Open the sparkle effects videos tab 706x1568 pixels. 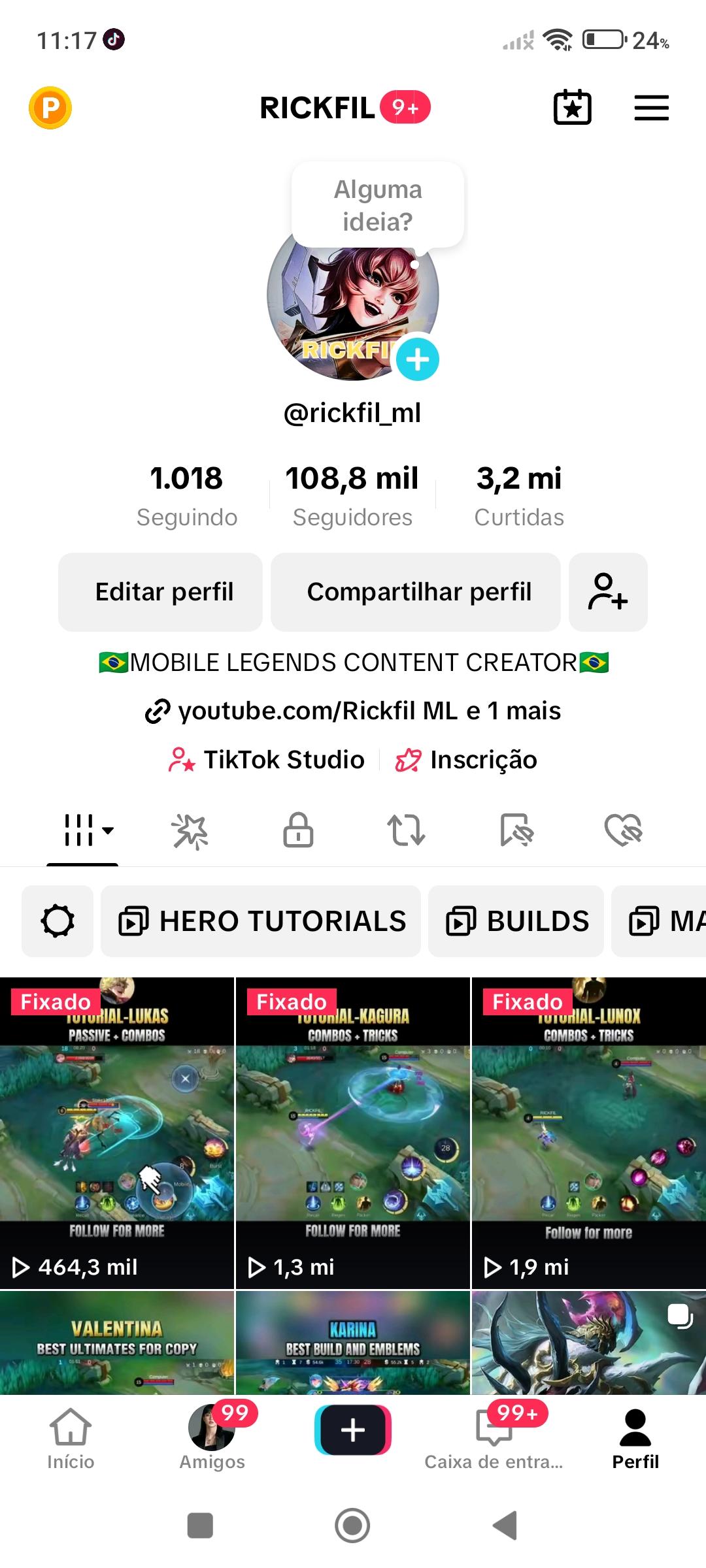(x=188, y=830)
